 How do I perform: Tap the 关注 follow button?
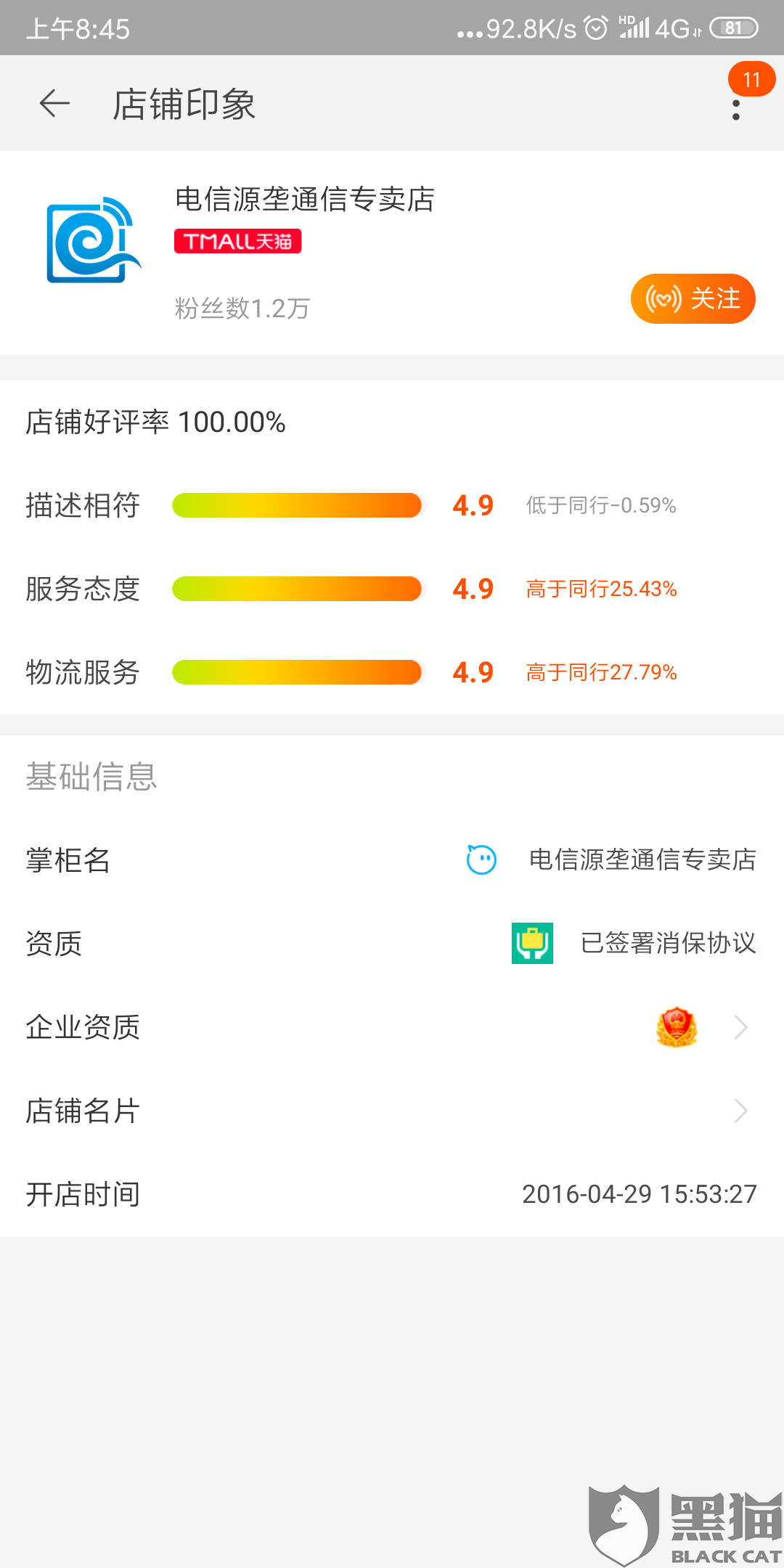tap(692, 298)
